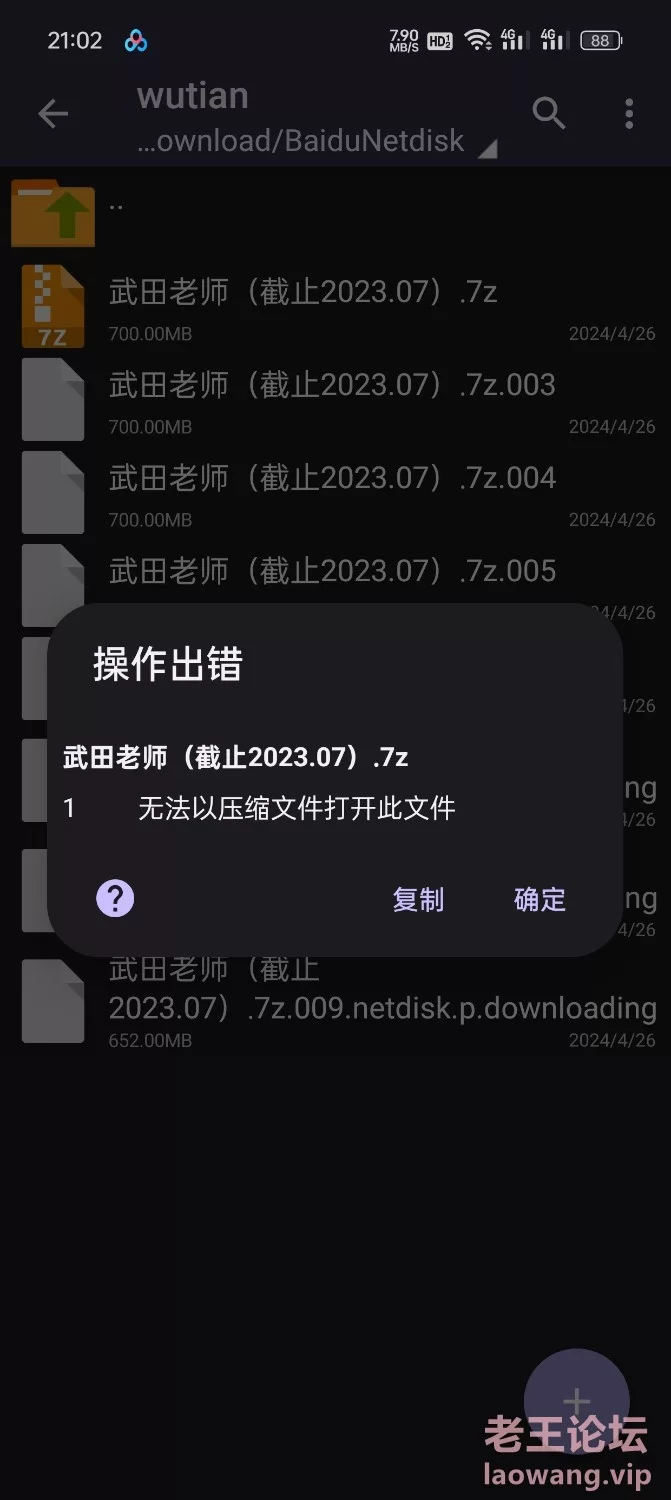
Task: Open the parent folder ".." row
Action: tap(335, 212)
